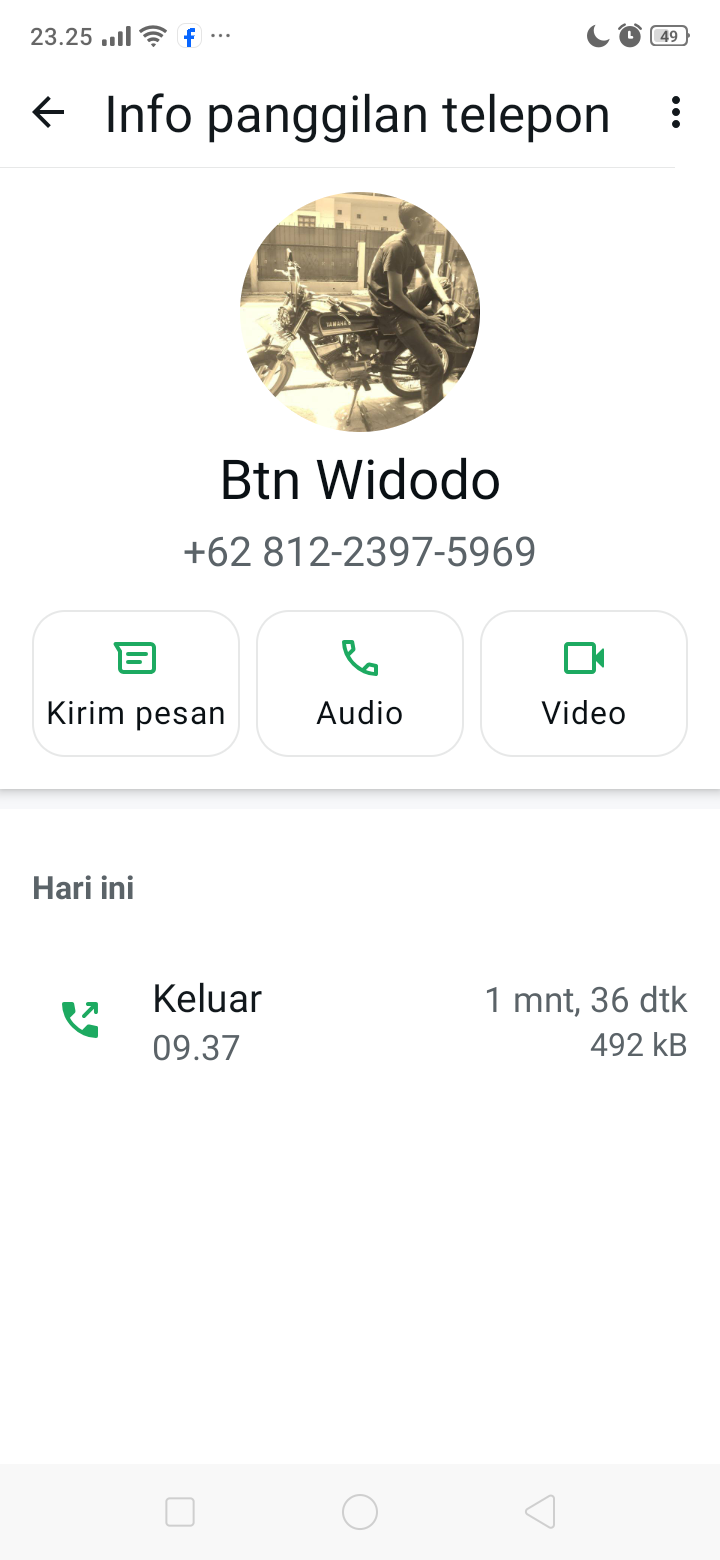Tap the square recent apps button

pyautogui.click(x=180, y=1512)
